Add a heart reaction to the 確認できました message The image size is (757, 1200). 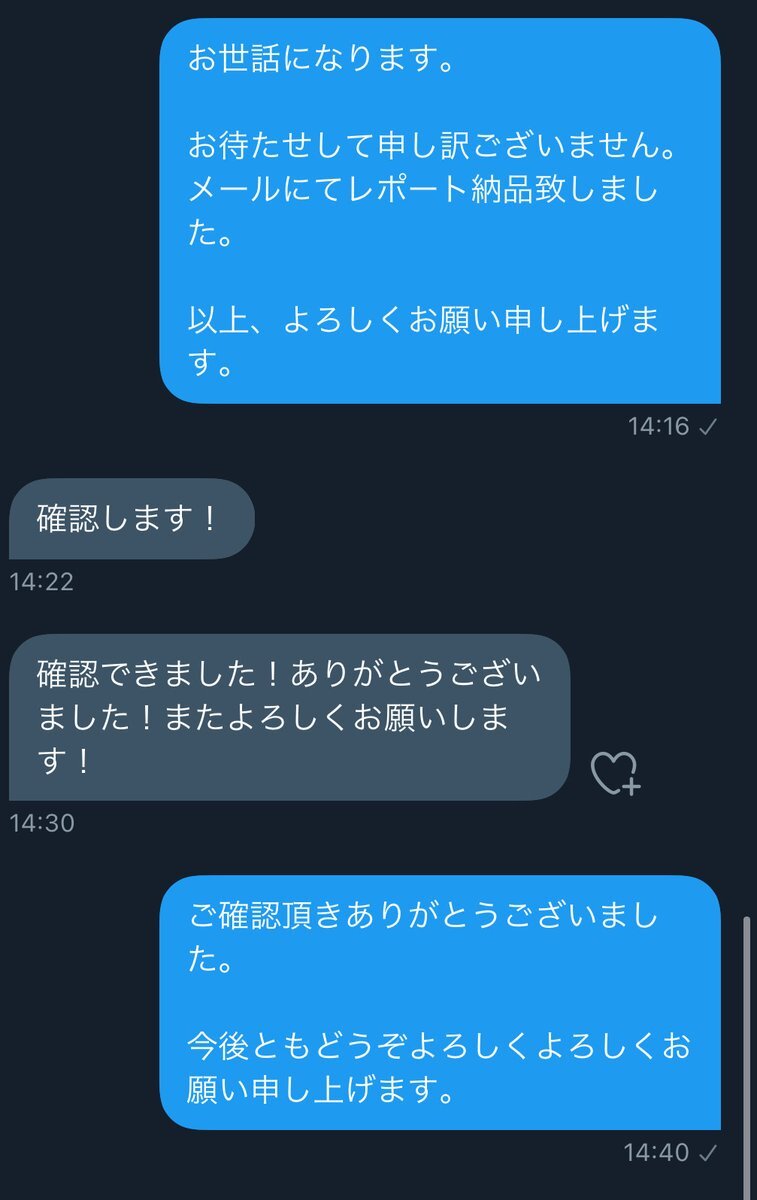click(614, 773)
